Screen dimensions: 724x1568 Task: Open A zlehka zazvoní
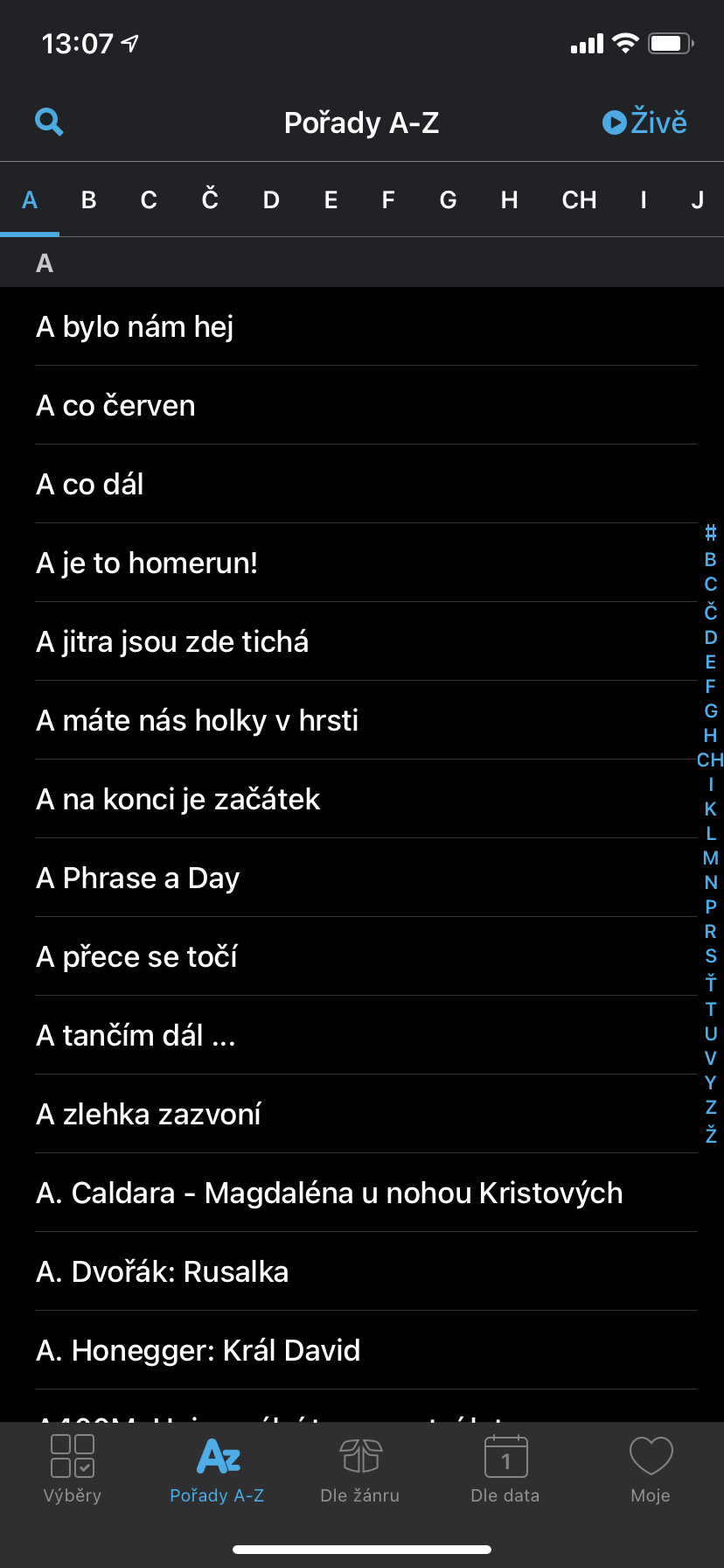point(149,1114)
